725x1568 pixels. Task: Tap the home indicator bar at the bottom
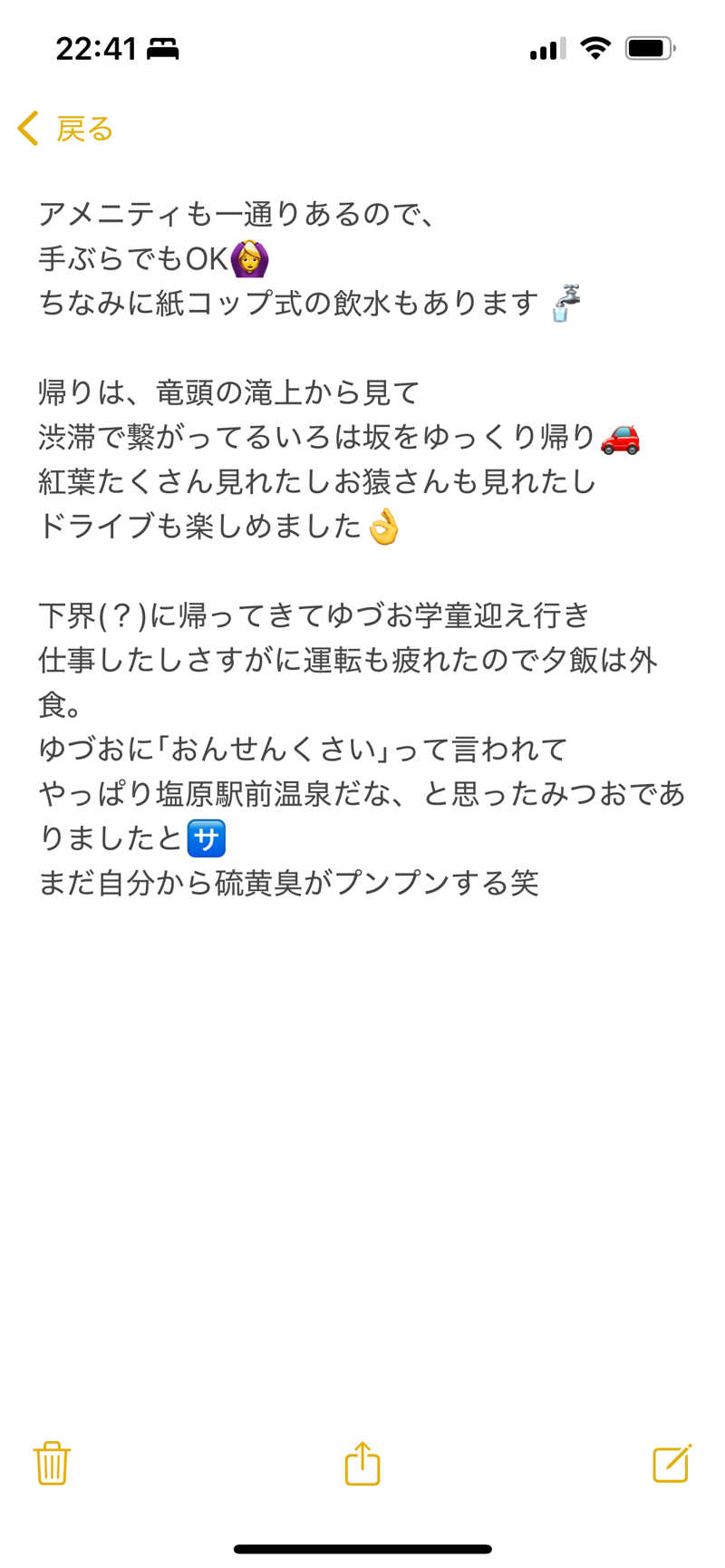pyautogui.click(x=362, y=1546)
